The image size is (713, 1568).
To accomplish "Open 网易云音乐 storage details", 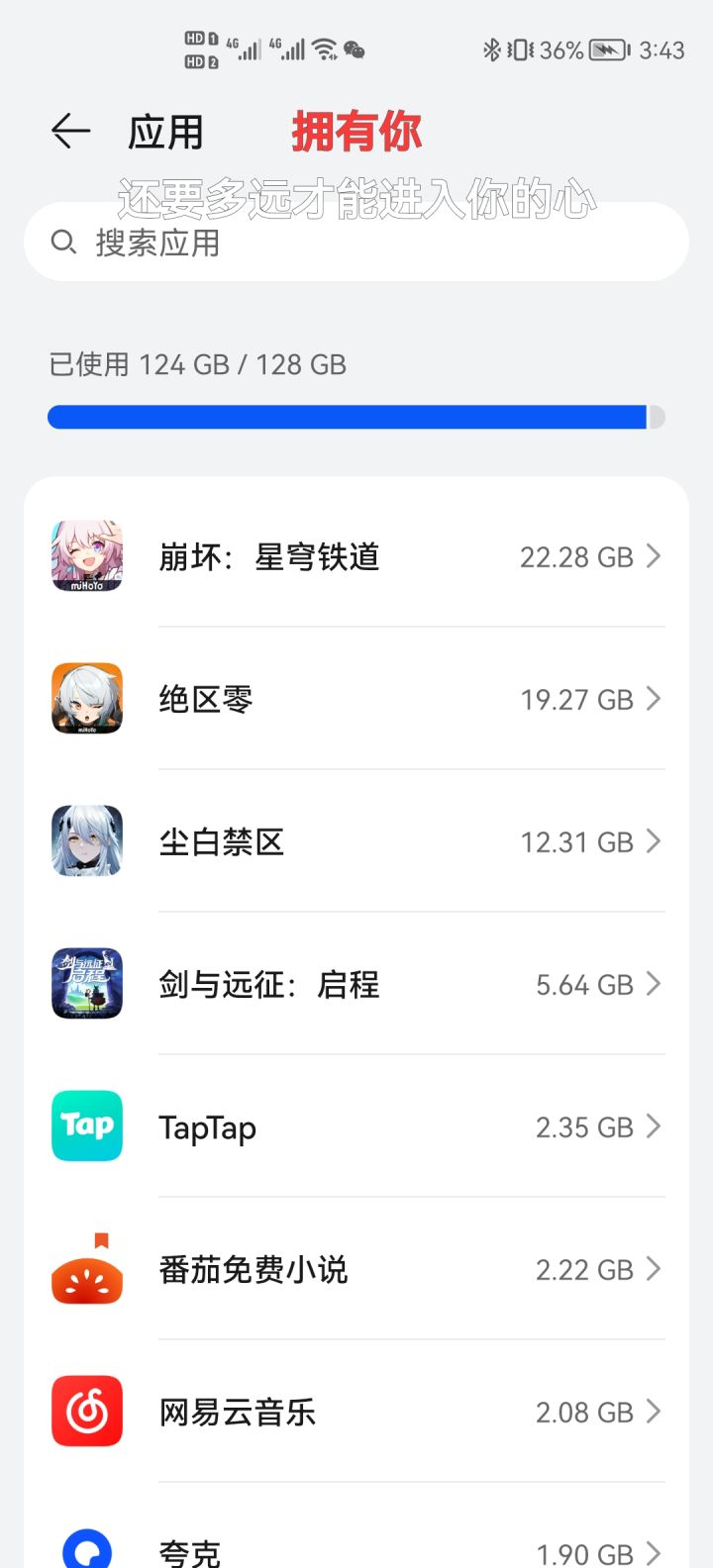I will (356, 1412).
